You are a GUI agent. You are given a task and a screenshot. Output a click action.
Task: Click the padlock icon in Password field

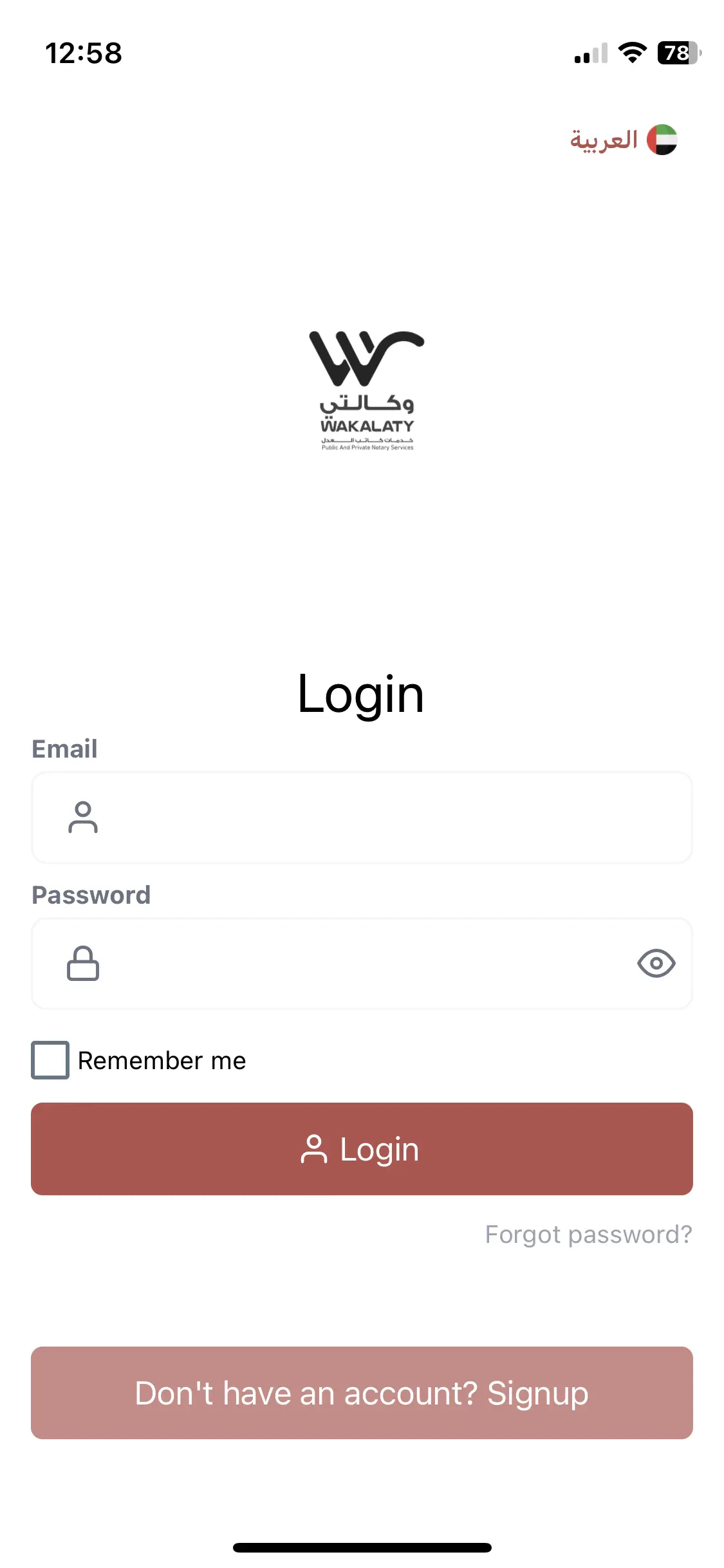click(x=83, y=963)
